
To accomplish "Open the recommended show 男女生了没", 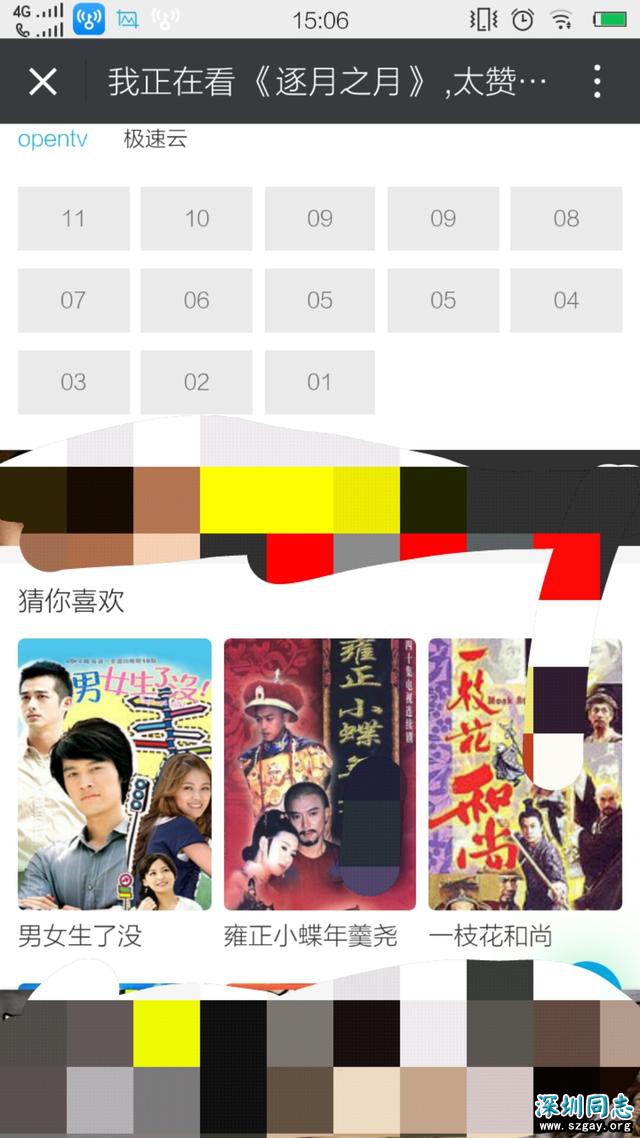I will (x=115, y=775).
